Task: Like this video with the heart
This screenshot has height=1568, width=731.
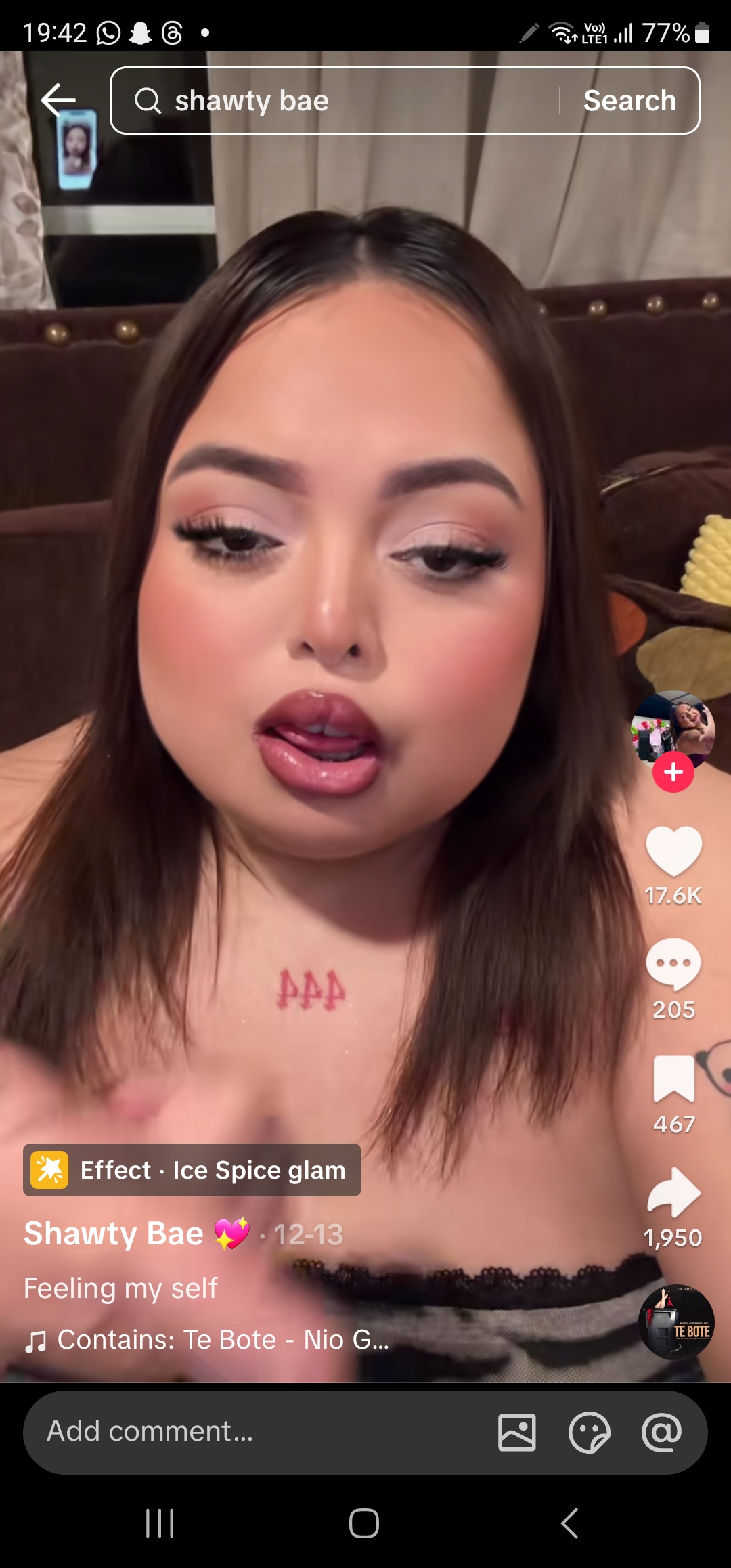Action: pos(673,852)
